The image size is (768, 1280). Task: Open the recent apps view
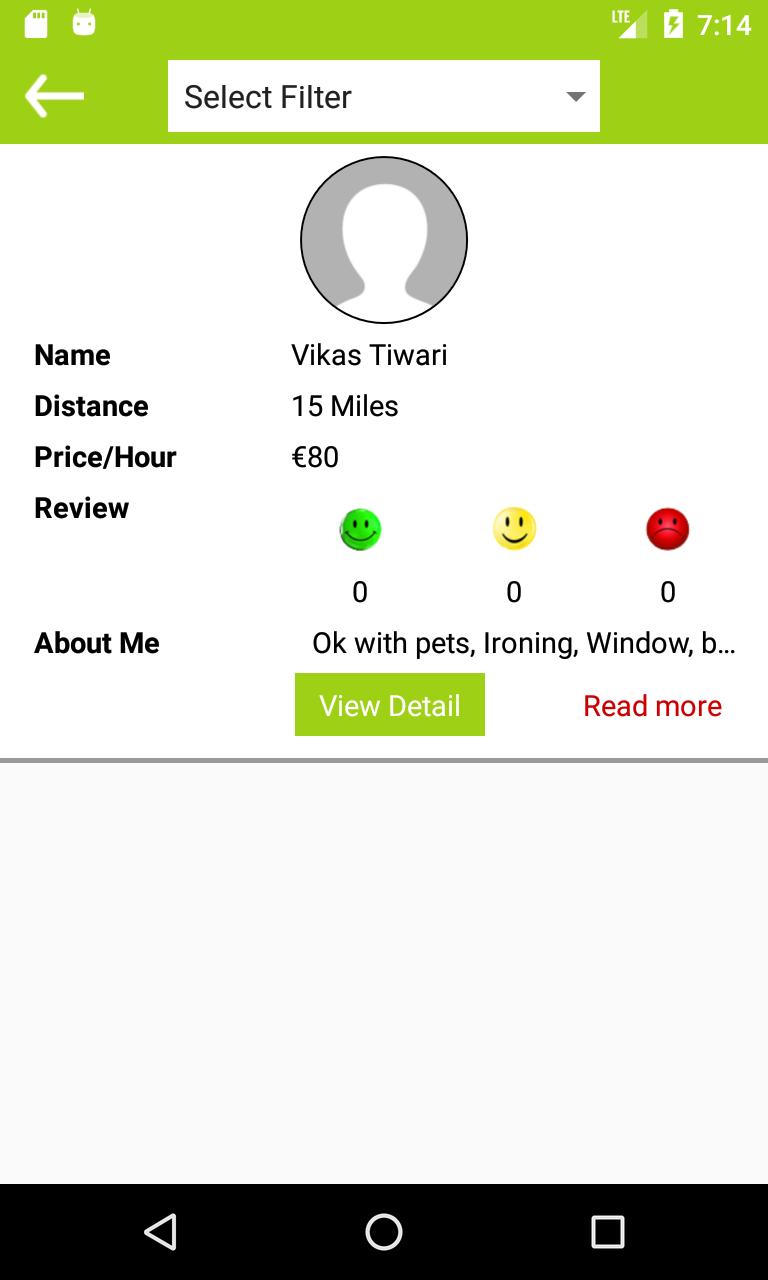(x=607, y=1232)
